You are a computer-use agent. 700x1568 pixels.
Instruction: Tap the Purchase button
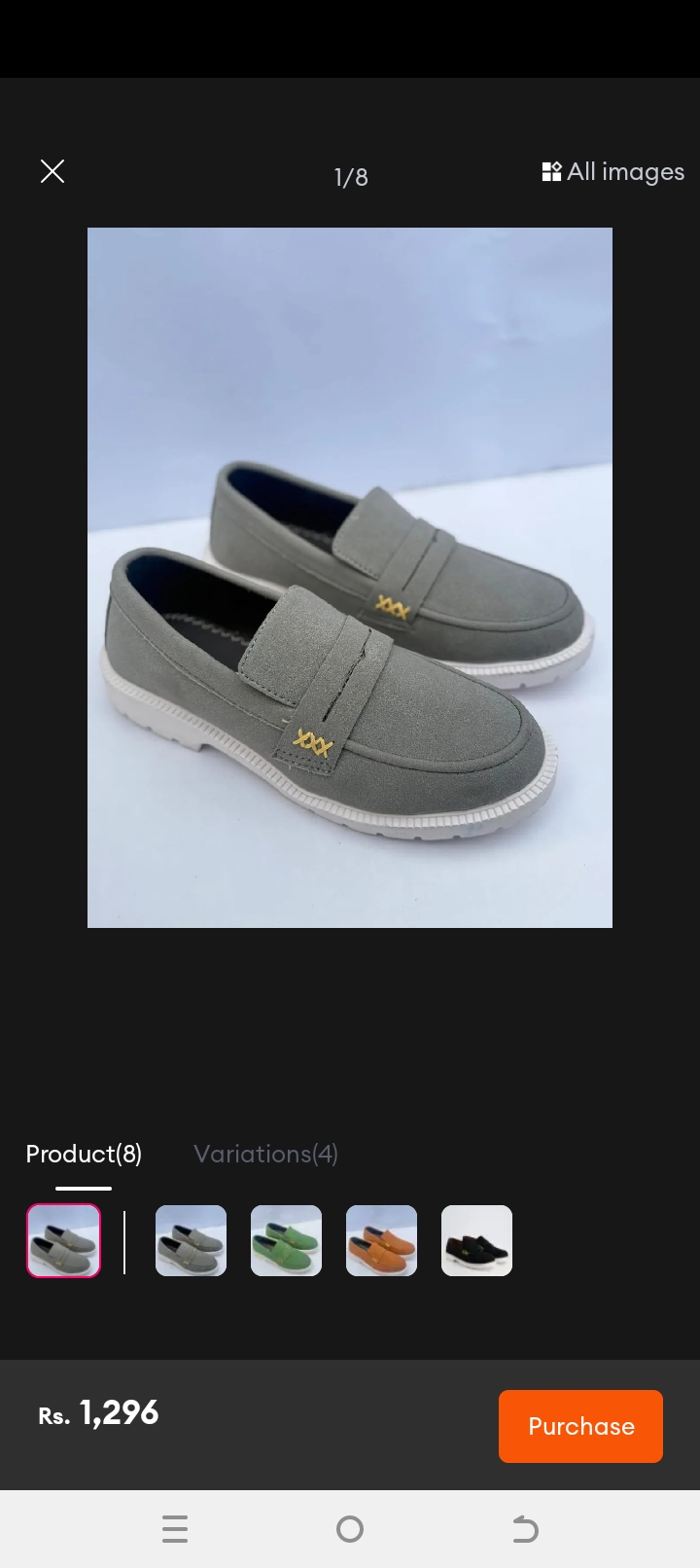click(x=580, y=1426)
